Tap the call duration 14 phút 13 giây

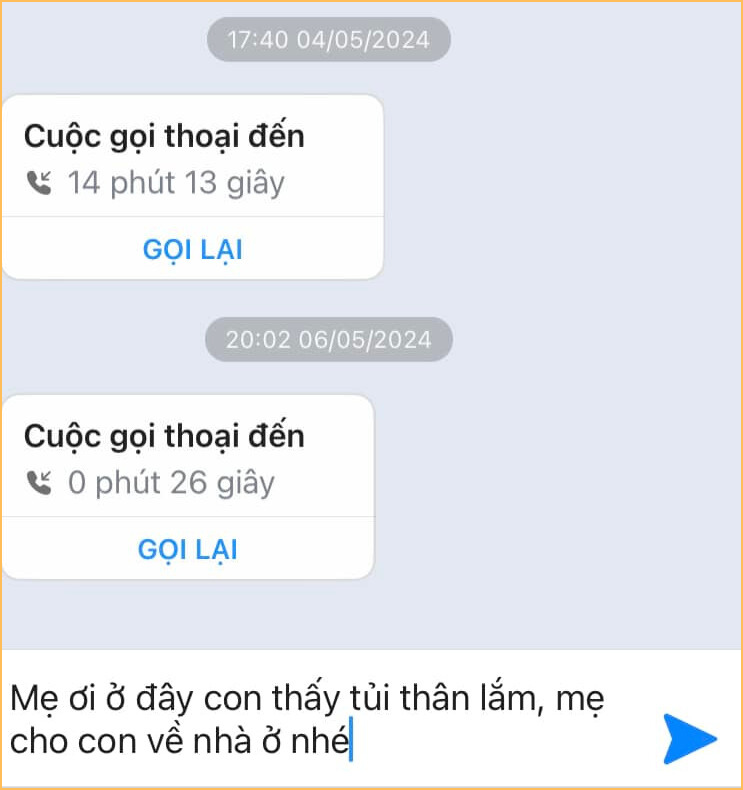click(177, 182)
